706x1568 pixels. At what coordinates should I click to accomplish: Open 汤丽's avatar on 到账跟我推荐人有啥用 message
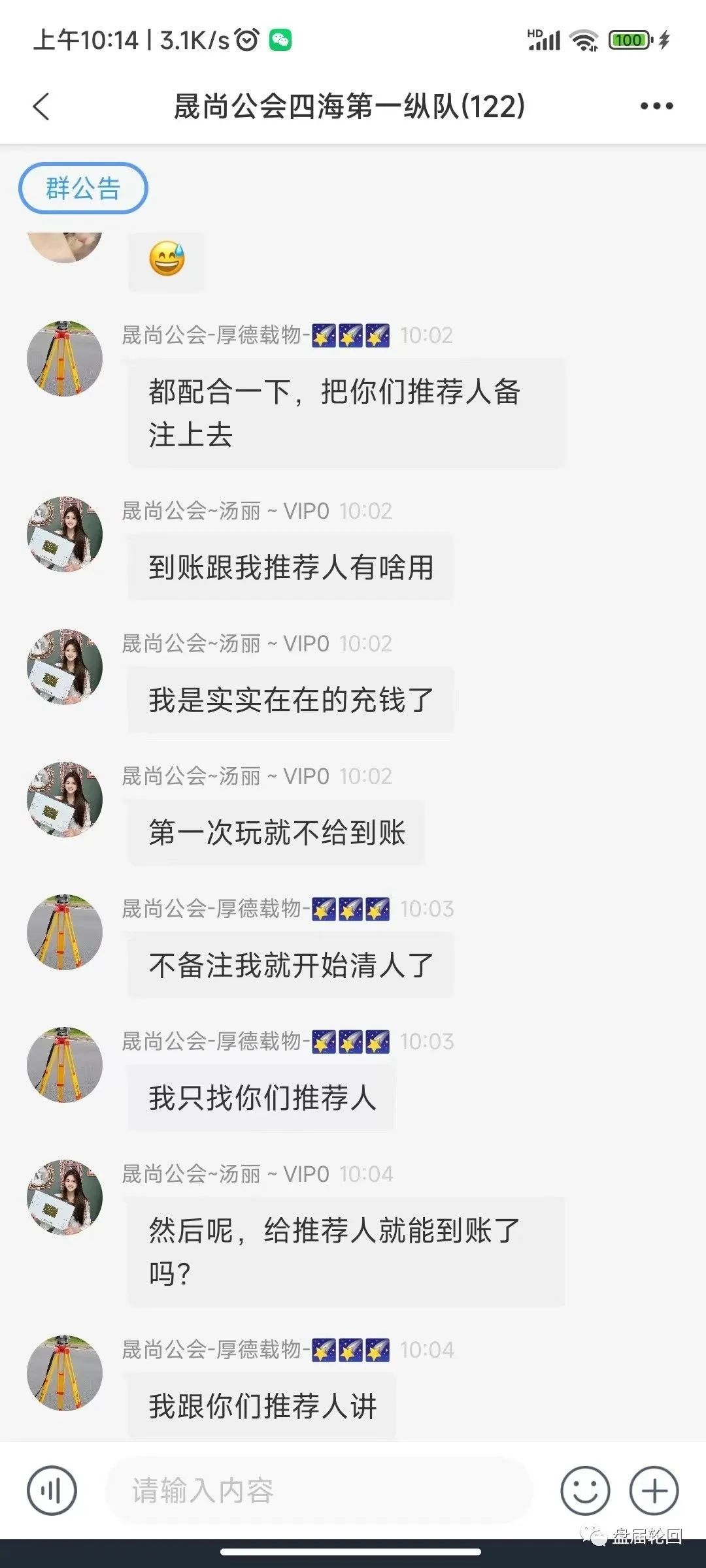tap(65, 534)
